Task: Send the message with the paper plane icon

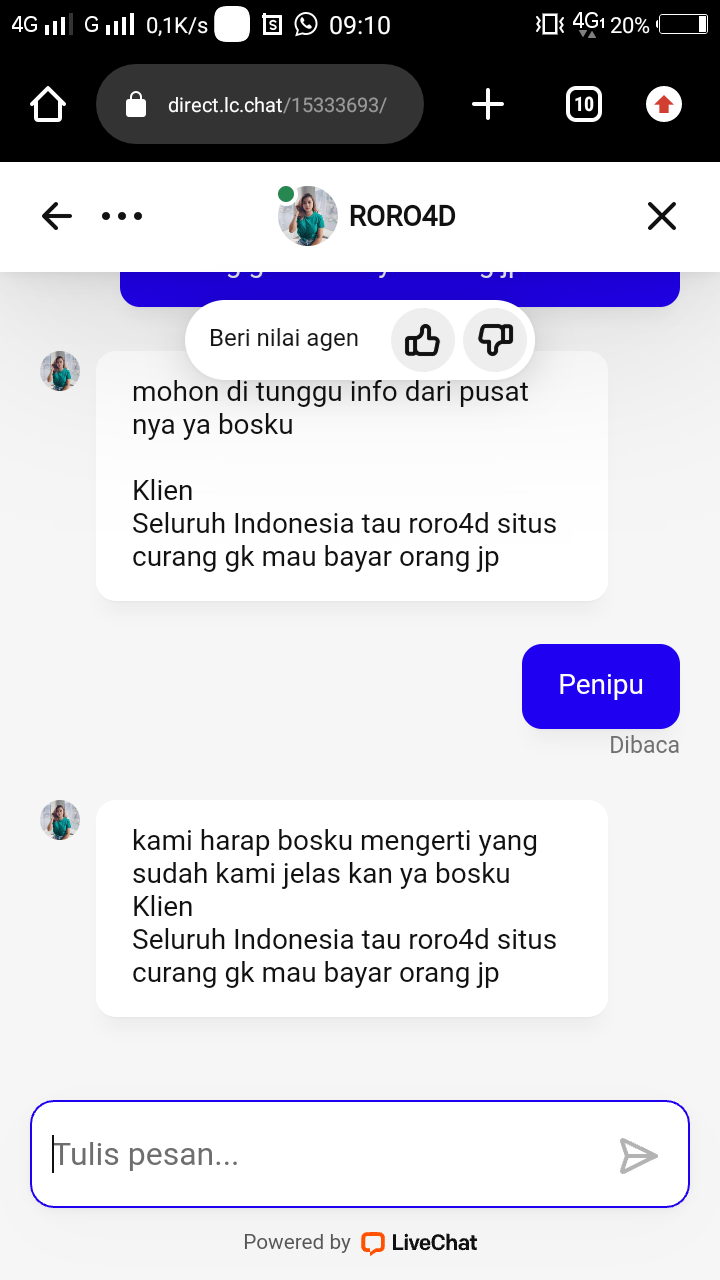Action: pos(638,1155)
